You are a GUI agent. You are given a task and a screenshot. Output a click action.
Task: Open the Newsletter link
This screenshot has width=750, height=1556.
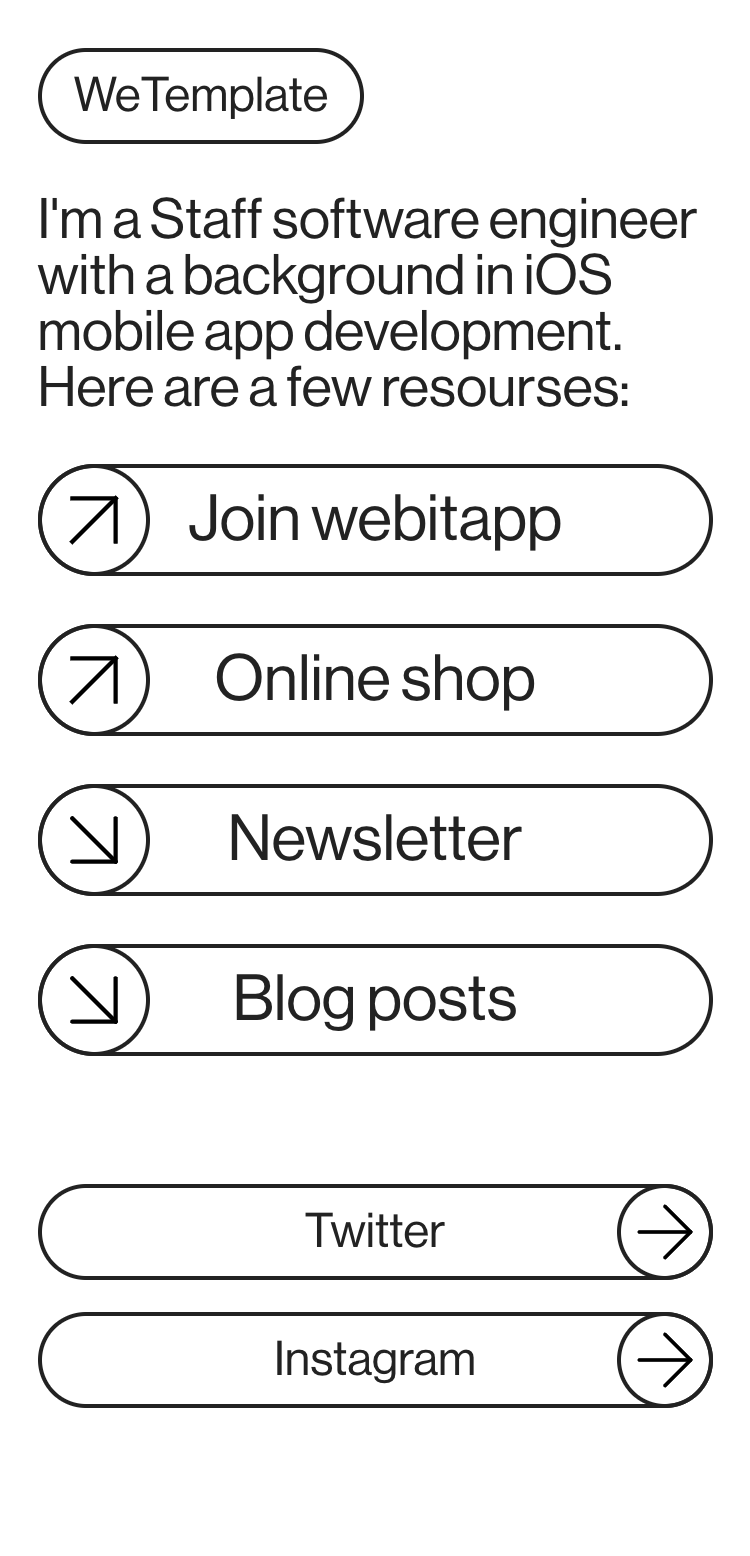[375, 839]
